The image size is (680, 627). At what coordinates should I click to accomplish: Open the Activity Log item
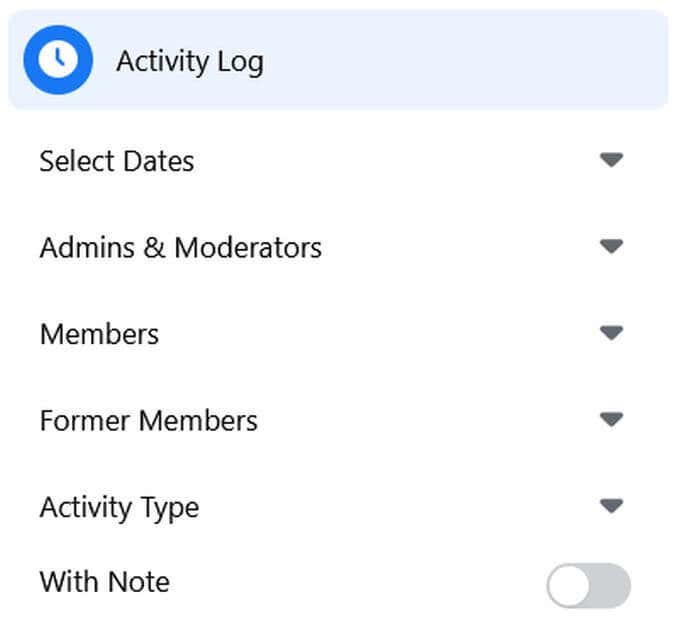(x=189, y=61)
